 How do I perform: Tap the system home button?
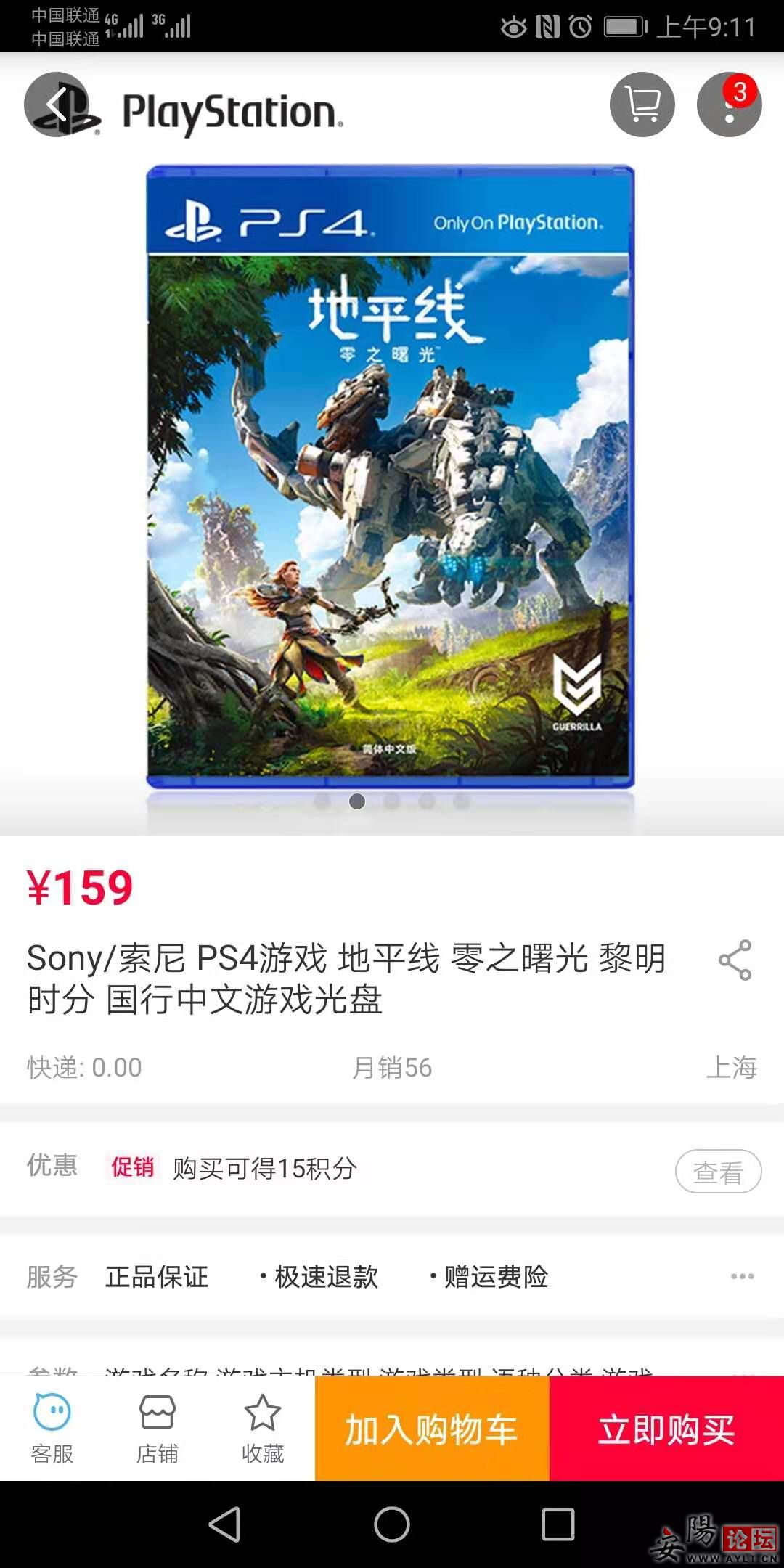click(x=392, y=1524)
